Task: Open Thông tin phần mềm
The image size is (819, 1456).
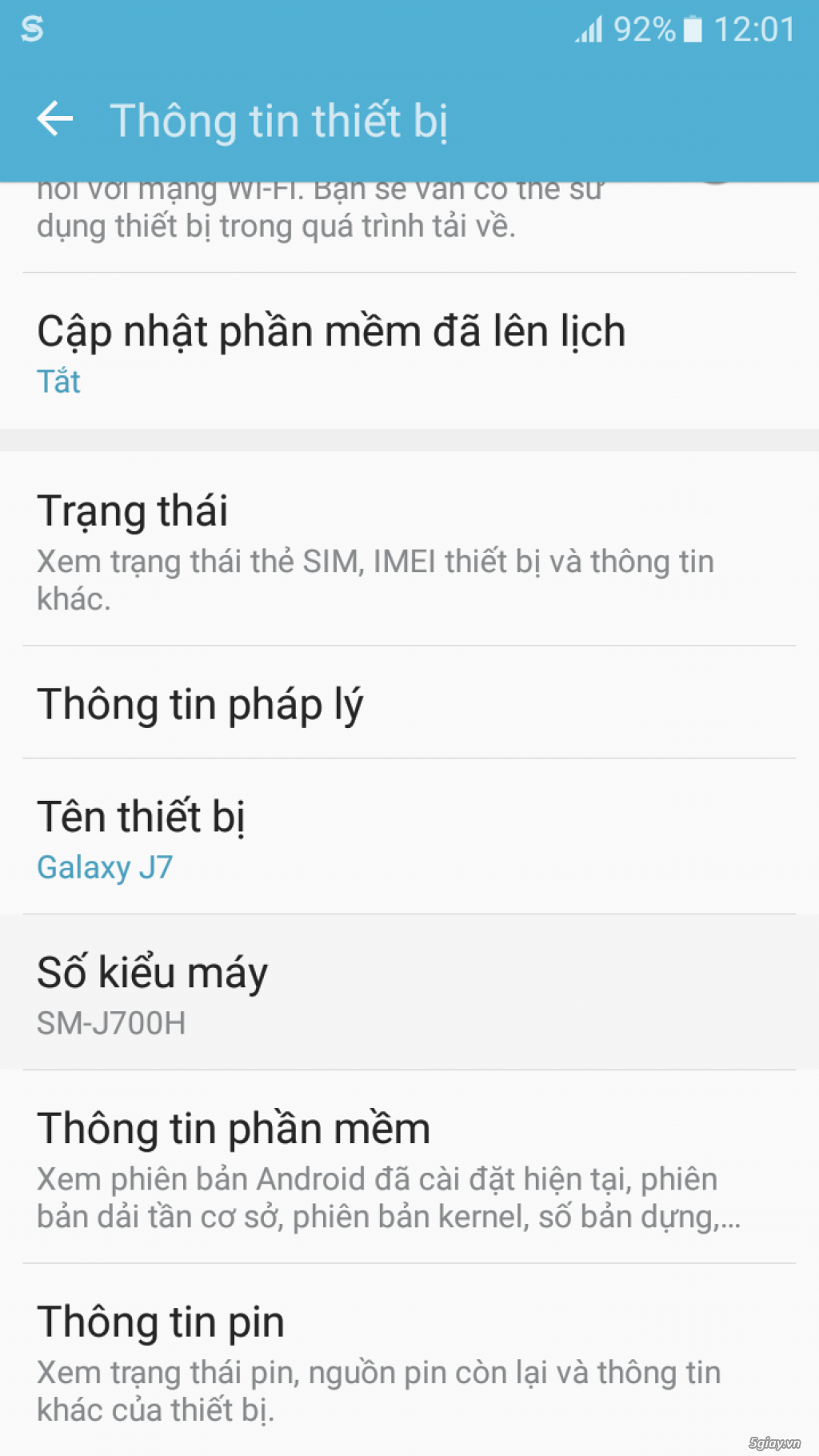Action: pos(408,1168)
